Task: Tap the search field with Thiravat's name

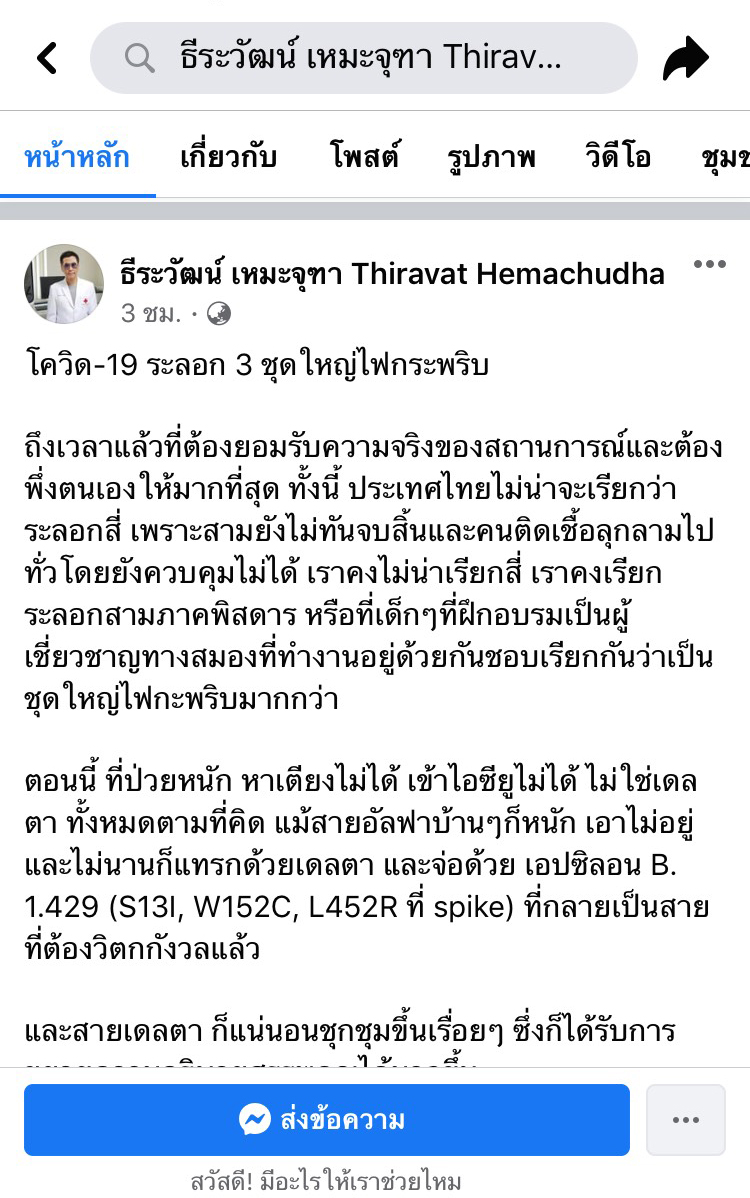Action: coord(363,58)
